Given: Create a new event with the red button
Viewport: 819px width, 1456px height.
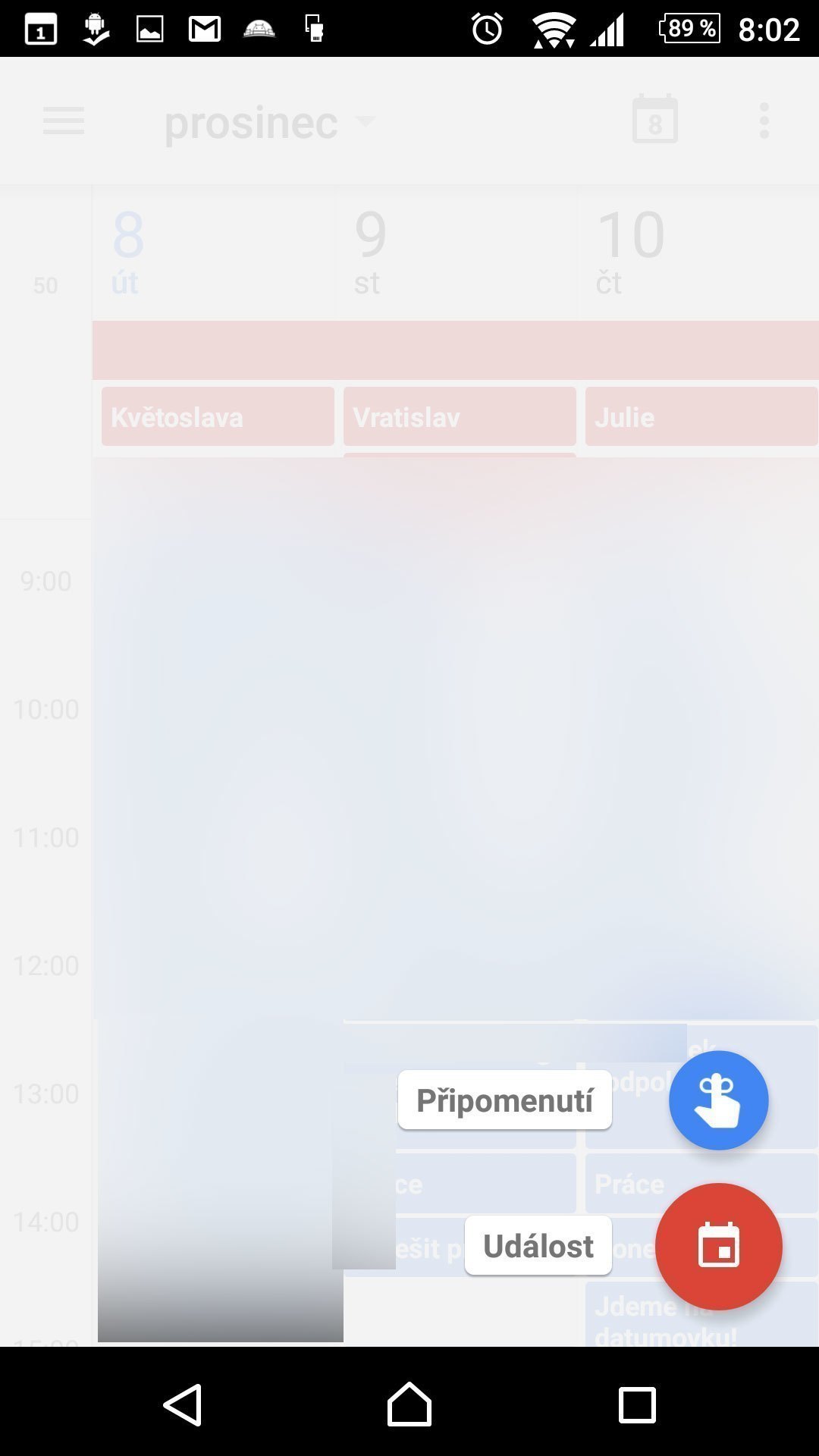Looking at the screenshot, I should coord(718,1246).
